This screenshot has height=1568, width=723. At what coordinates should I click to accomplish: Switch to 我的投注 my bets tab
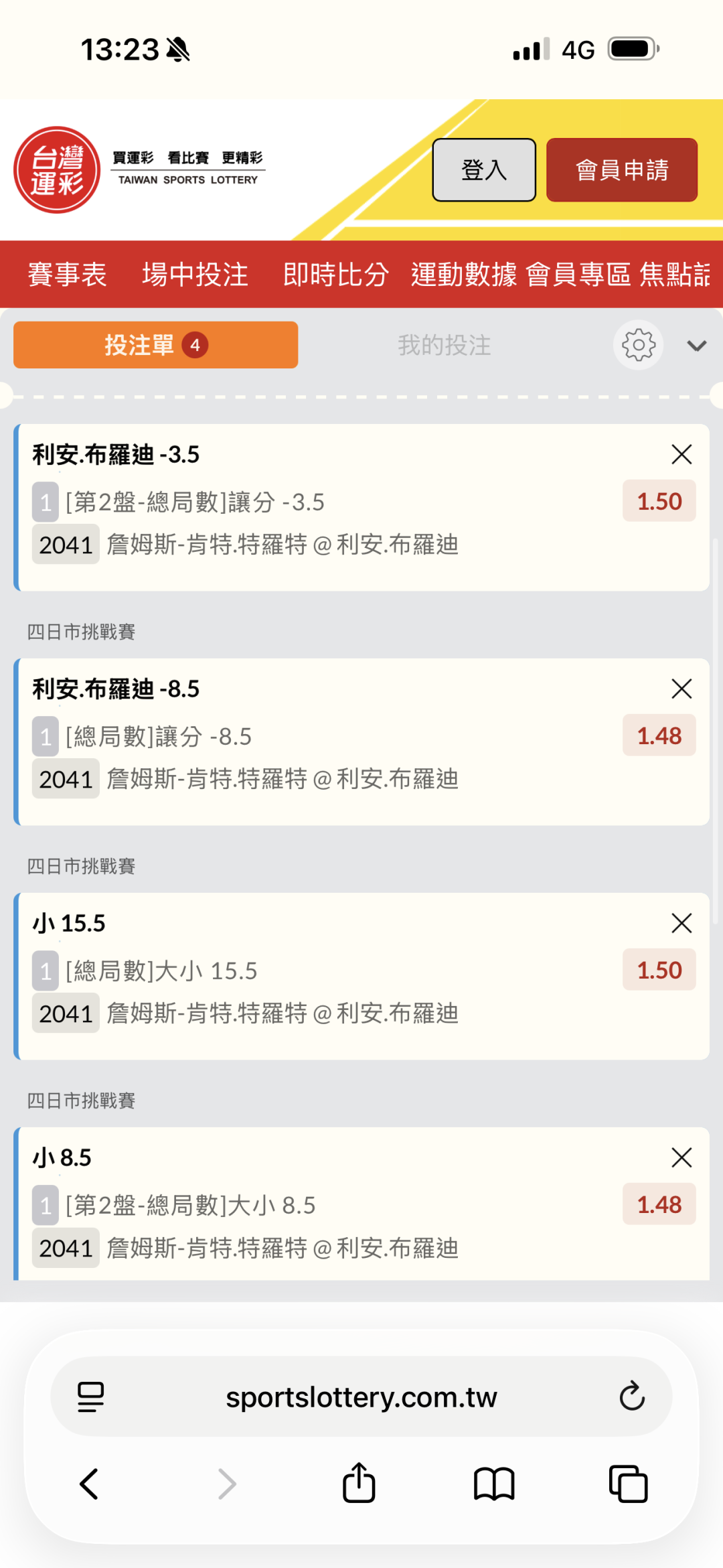click(445, 346)
